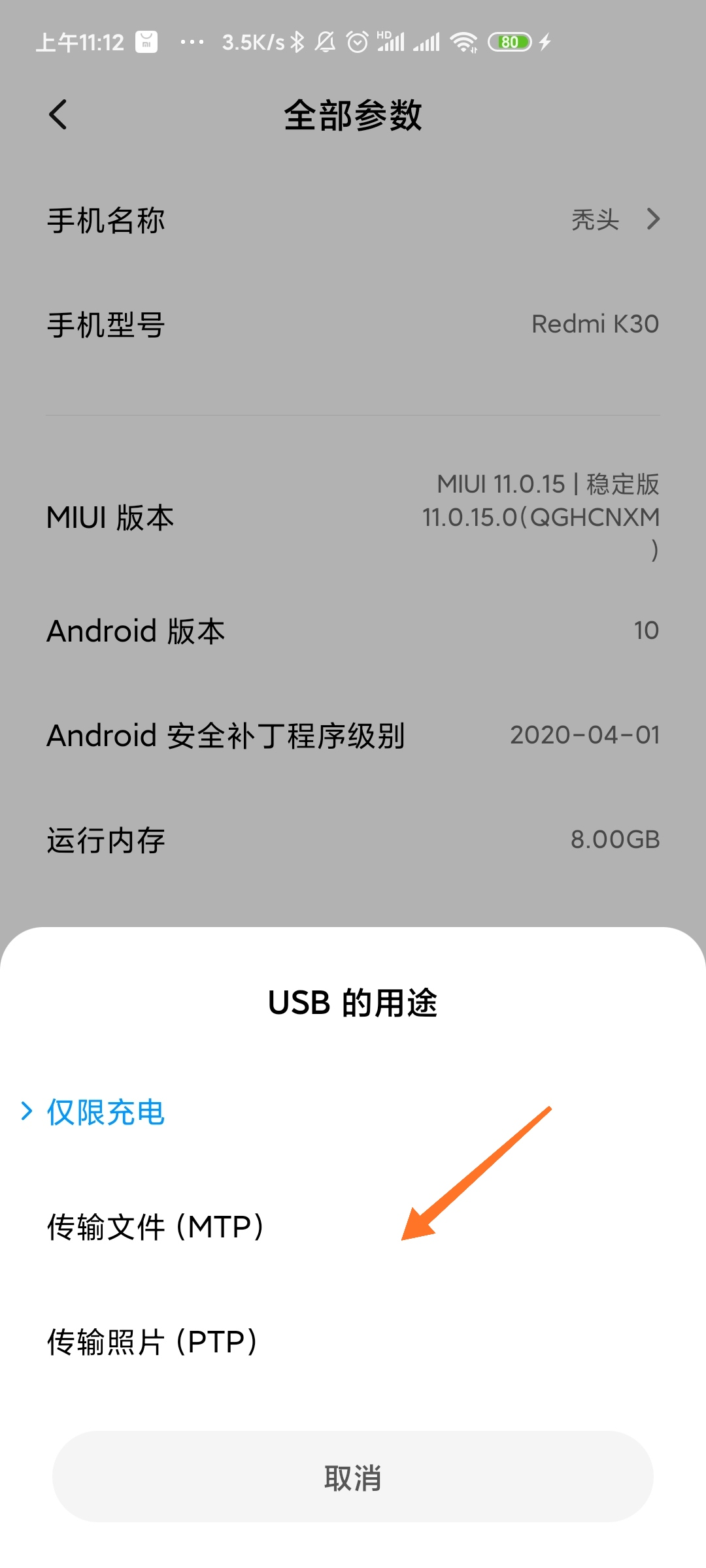Tap the Mi notification icon in status bar
The image size is (706, 1568).
click(146, 41)
